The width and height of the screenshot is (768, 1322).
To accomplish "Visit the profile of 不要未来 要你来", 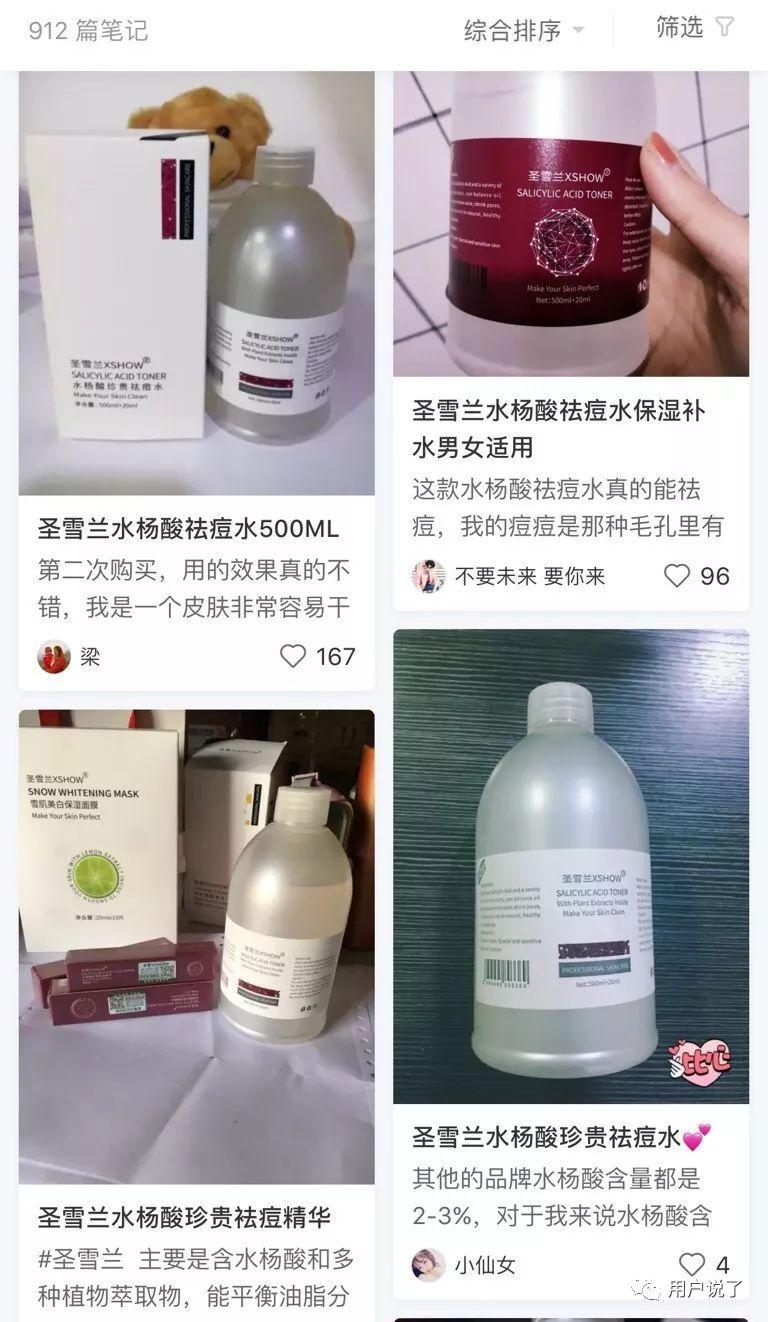I will point(429,576).
